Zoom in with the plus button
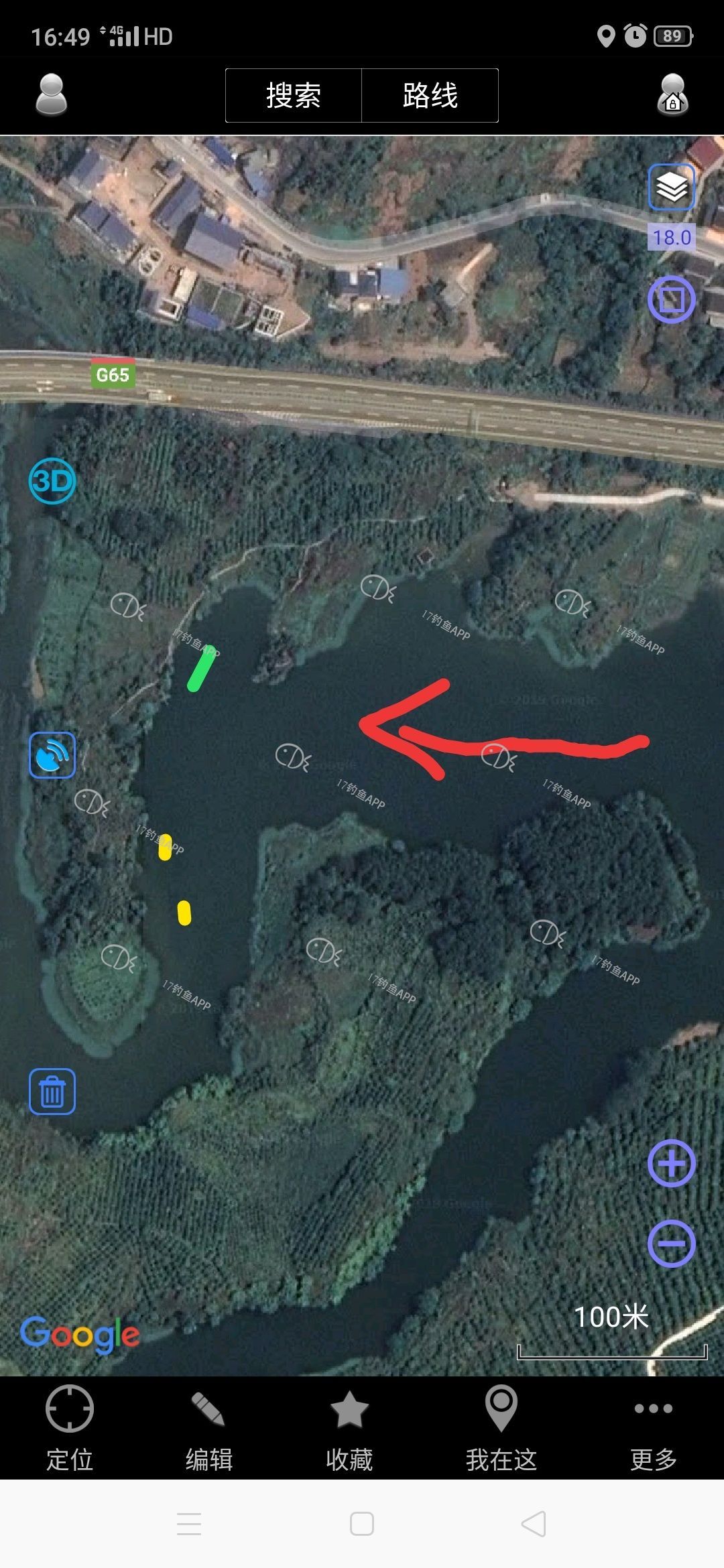Viewport: 724px width, 1568px height. click(x=671, y=1164)
